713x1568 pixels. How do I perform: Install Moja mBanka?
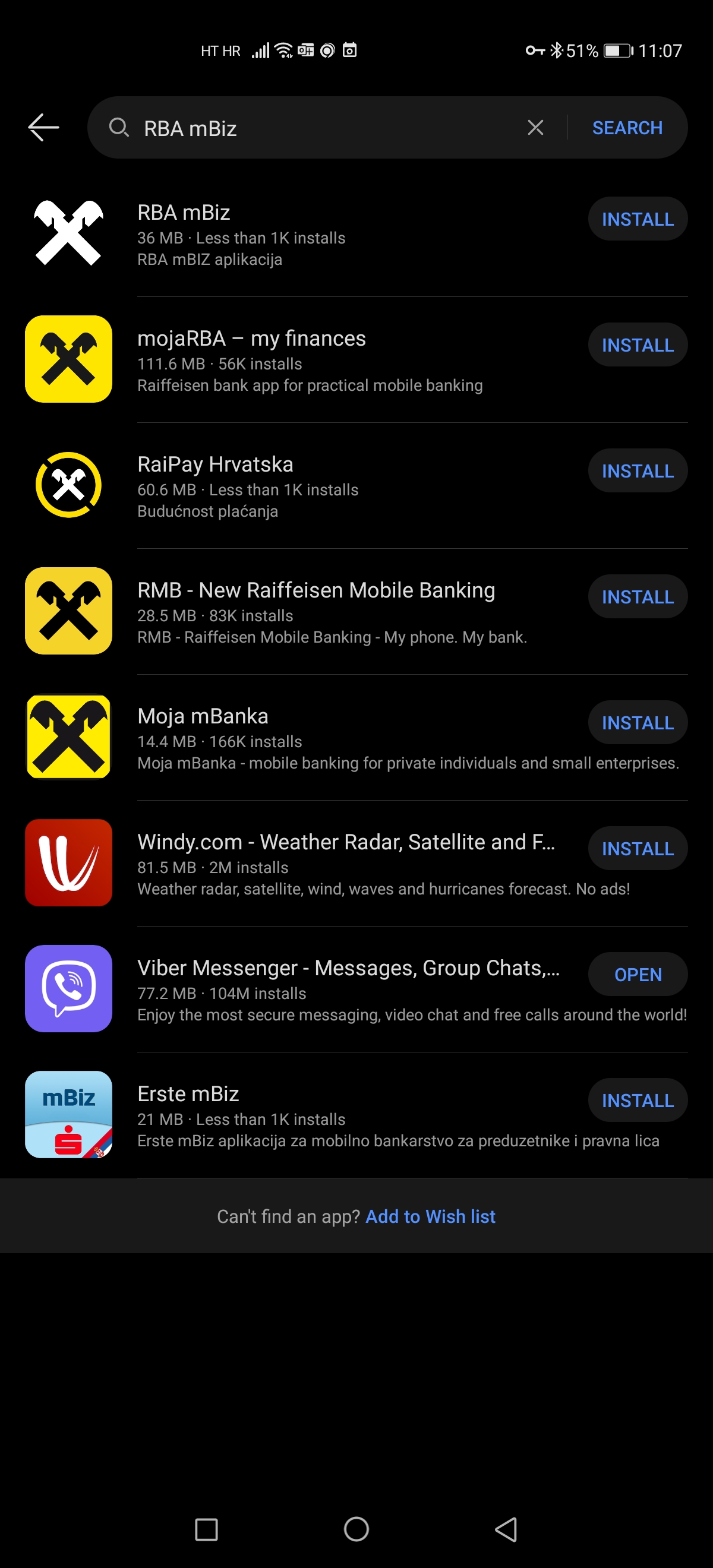point(637,723)
